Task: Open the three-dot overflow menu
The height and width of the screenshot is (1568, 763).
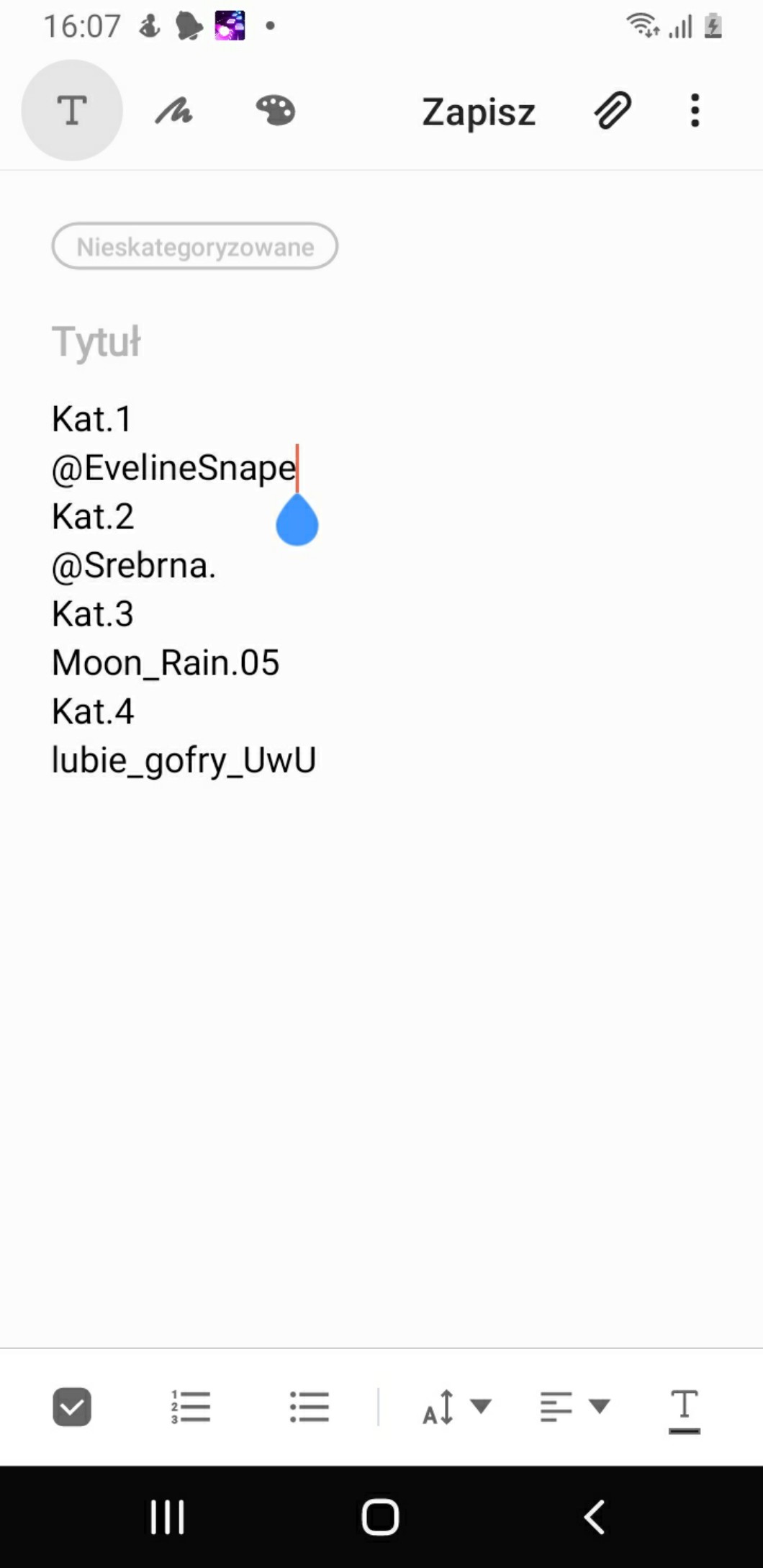Action: pyautogui.click(x=695, y=111)
